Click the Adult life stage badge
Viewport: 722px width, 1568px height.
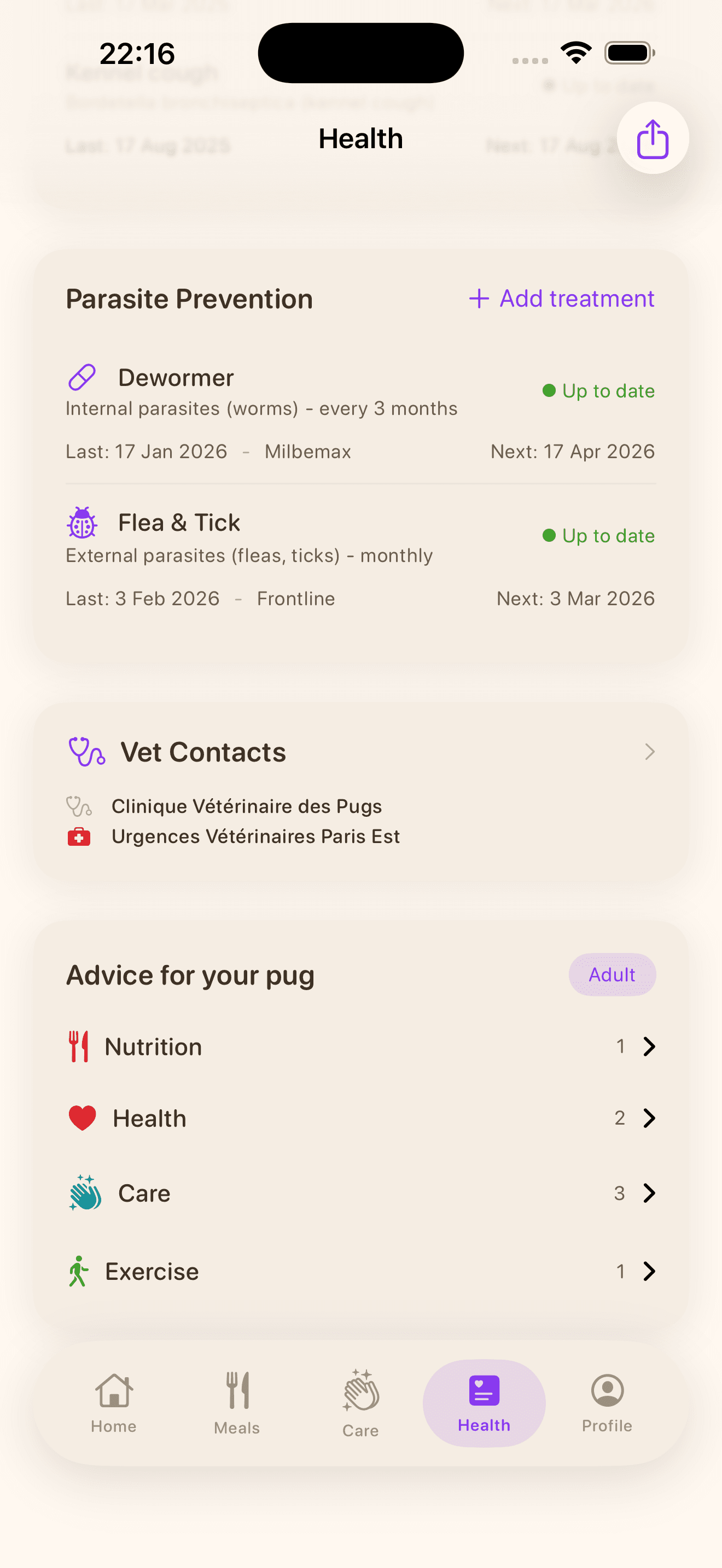[612, 974]
